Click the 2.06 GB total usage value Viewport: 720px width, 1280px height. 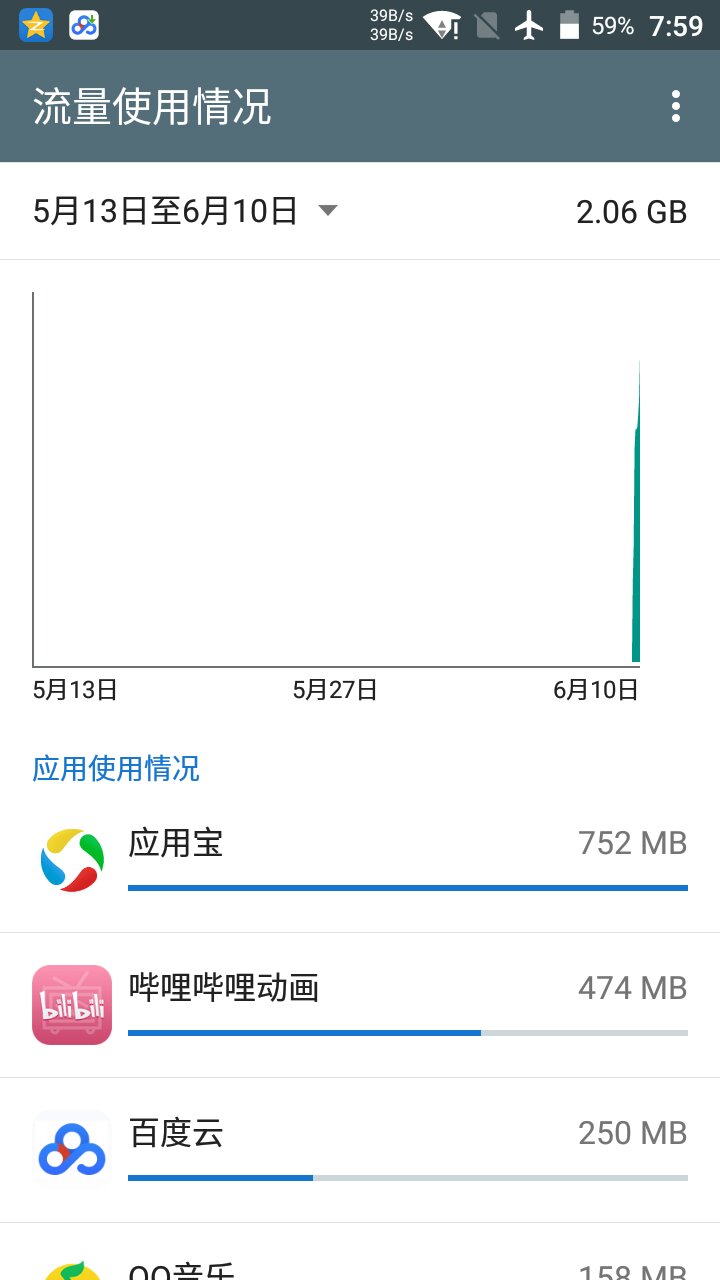point(631,211)
